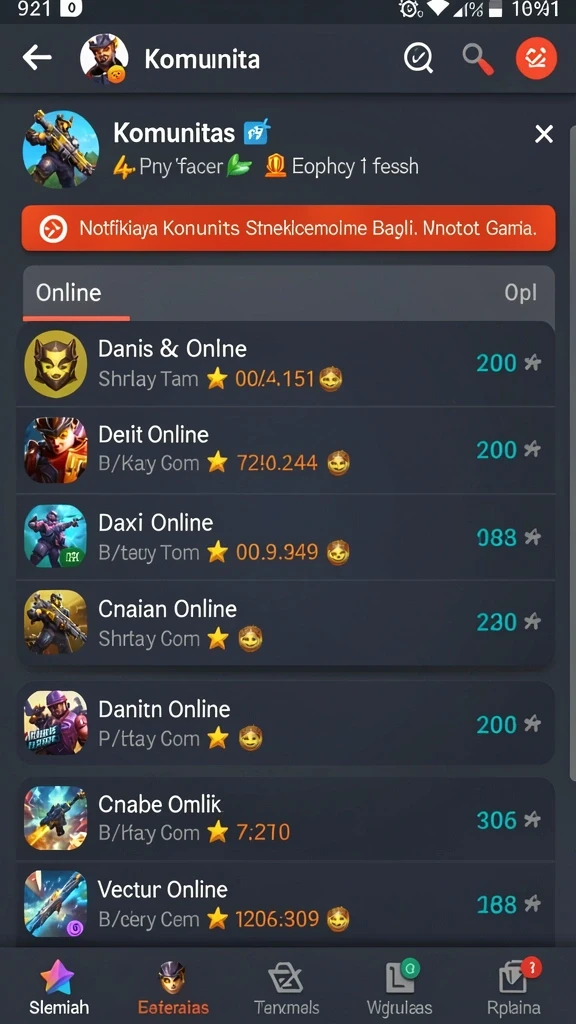Switch to Slemiah bottom tab
Image resolution: width=576 pixels, height=1024 pixels.
pos(59,987)
